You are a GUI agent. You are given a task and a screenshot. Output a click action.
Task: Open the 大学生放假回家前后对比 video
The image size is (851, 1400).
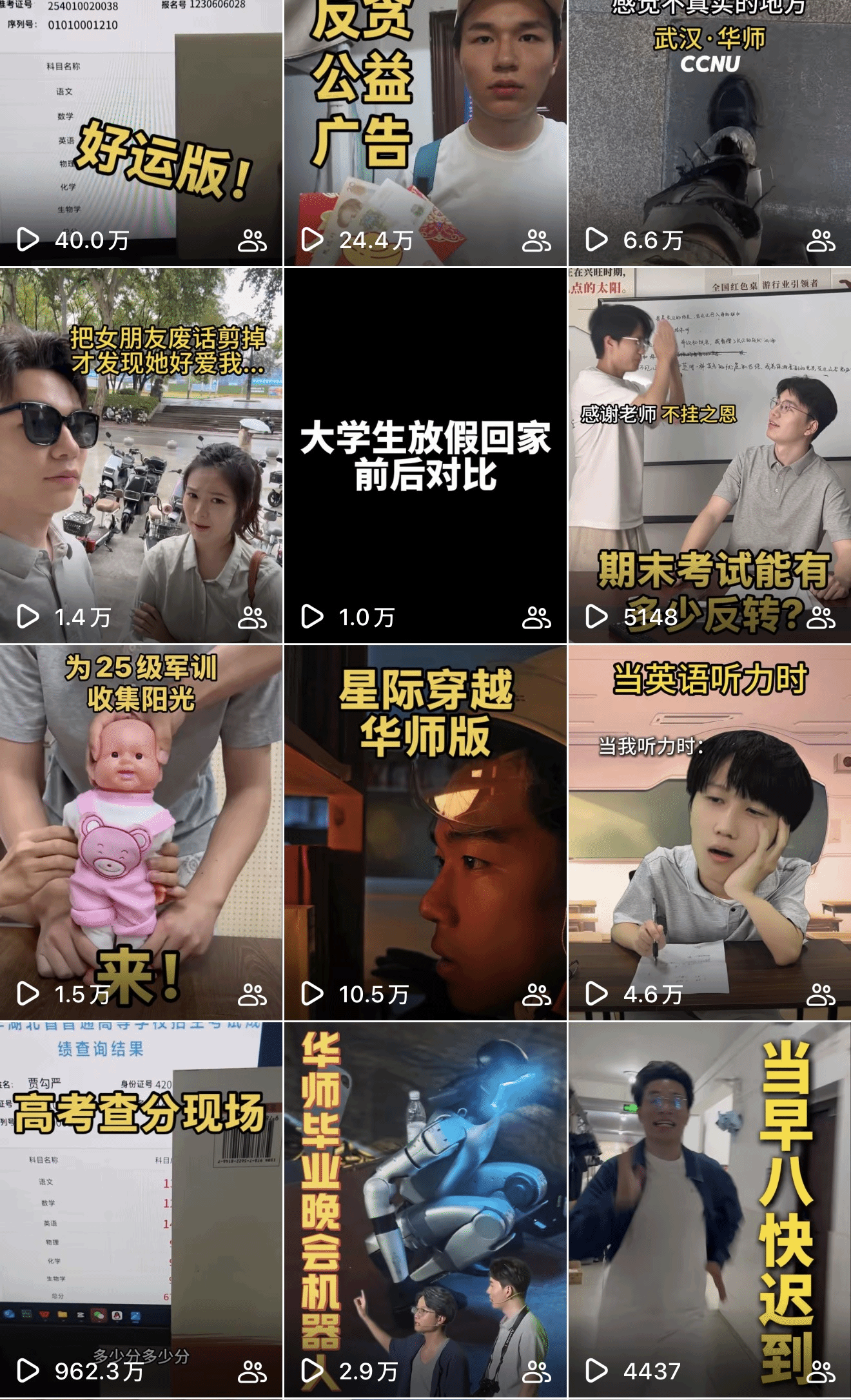tap(425, 455)
